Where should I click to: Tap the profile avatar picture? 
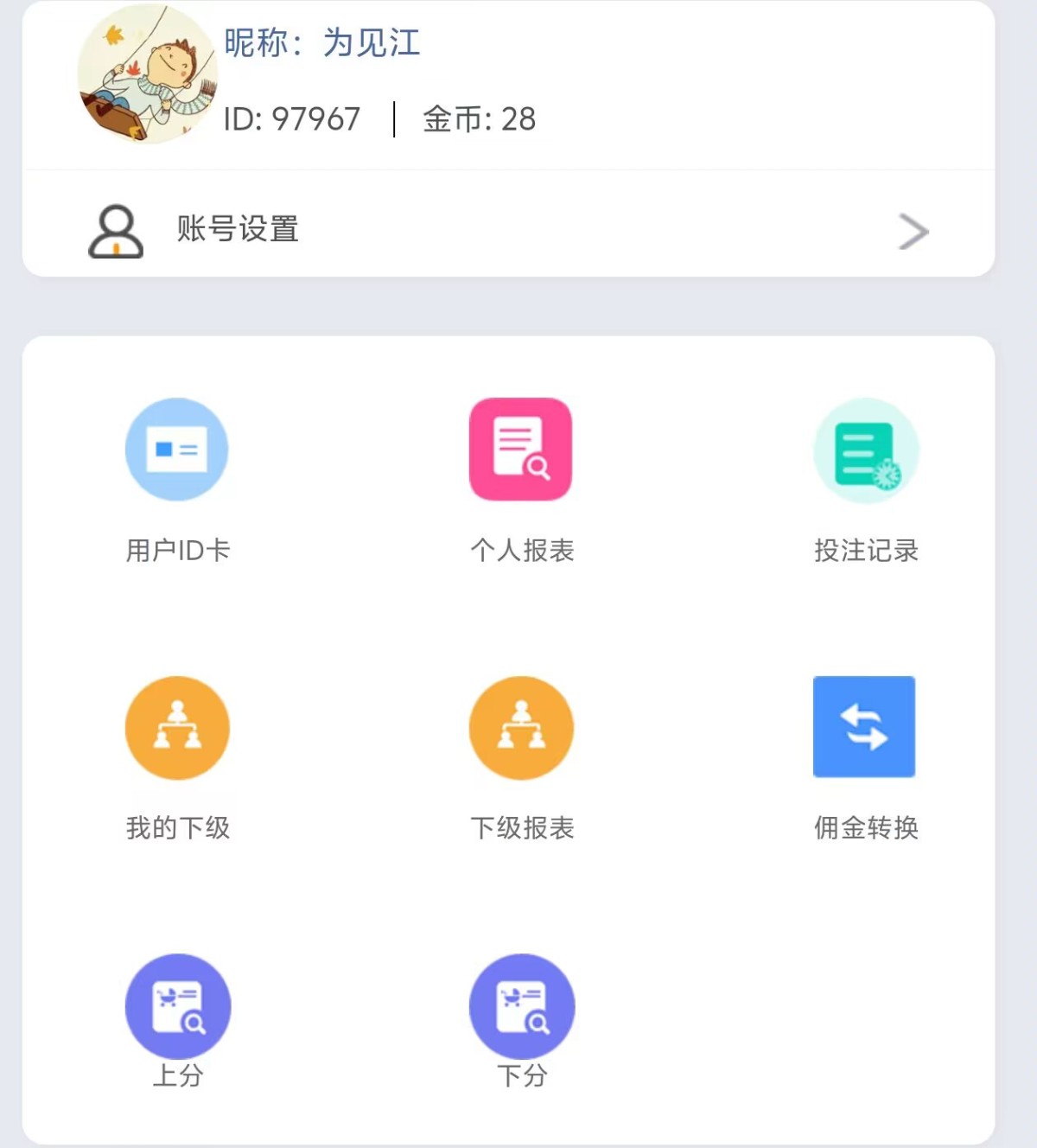(x=148, y=74)
